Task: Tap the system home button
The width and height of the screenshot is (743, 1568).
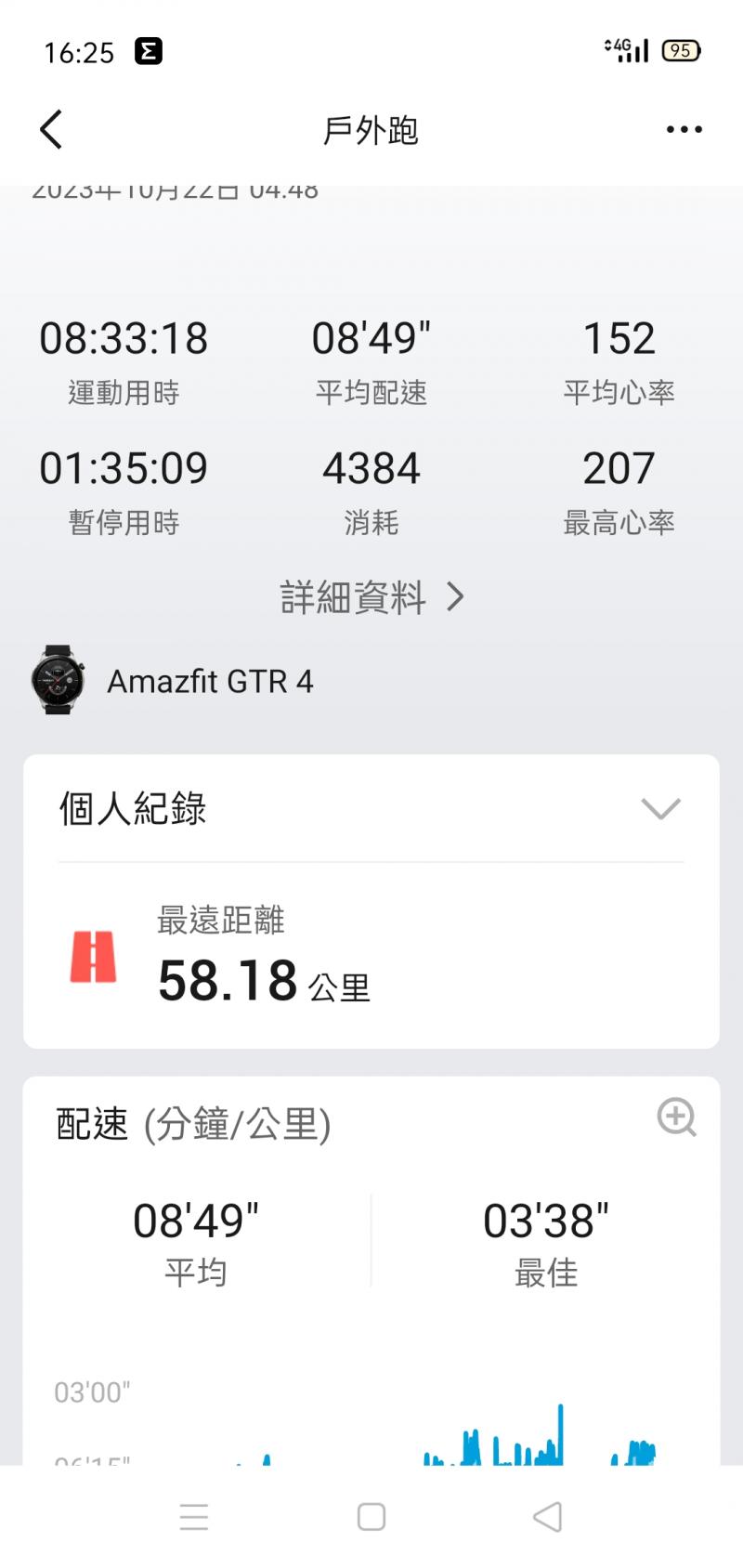Action: pos(371,1517)
